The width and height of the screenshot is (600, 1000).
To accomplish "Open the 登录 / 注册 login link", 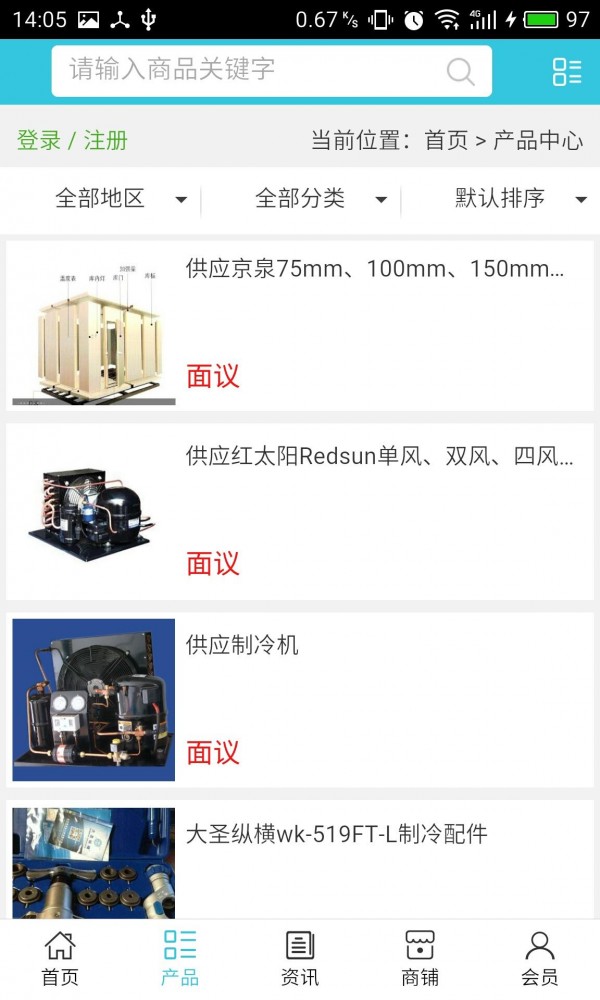I will tap(72, 140).
